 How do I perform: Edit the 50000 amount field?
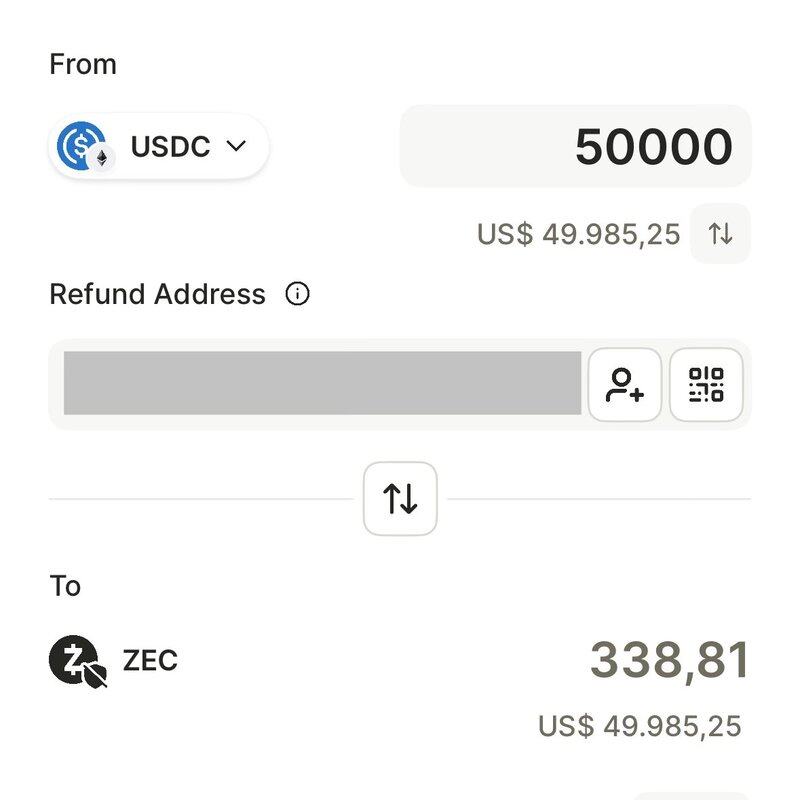tap(575, 147)
